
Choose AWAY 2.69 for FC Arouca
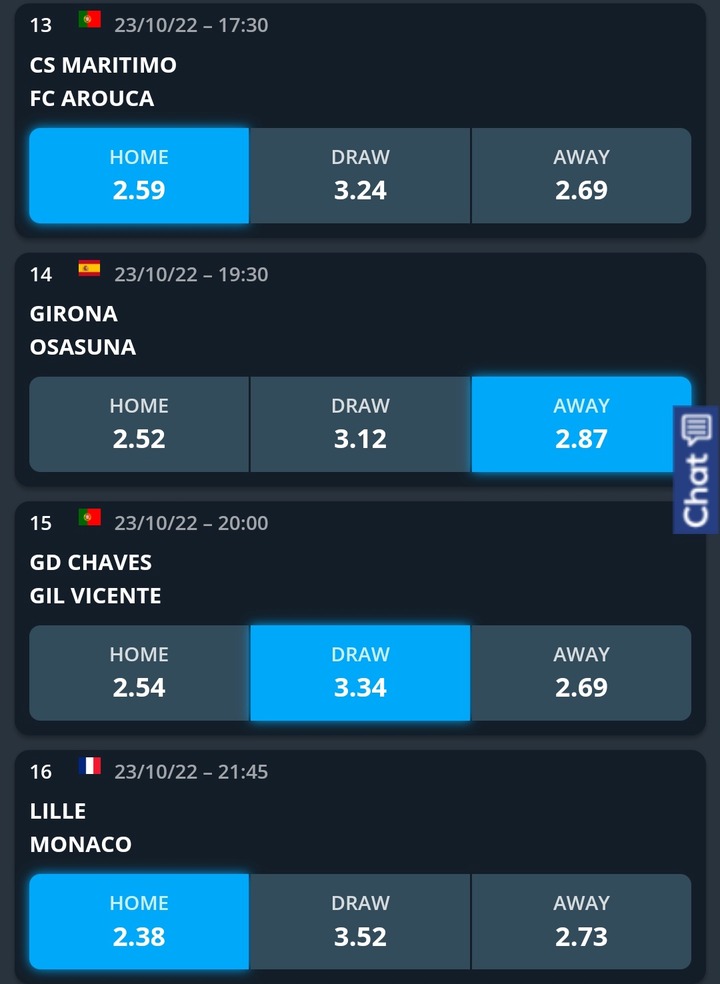click(x=581, y=175)
